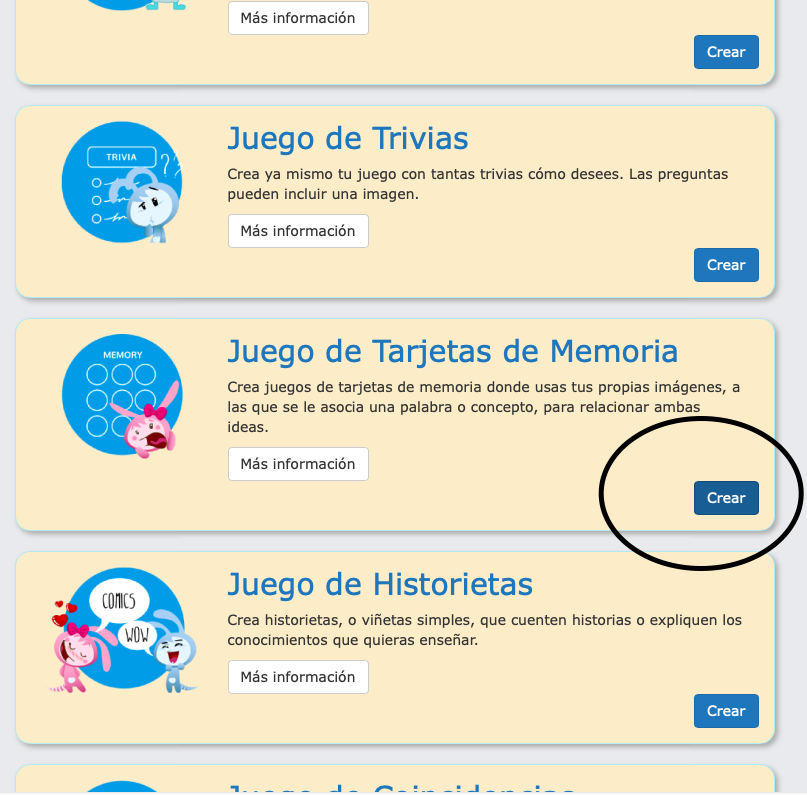
Task: Open Más información in the top partially visible card
Action: [298, 18]
